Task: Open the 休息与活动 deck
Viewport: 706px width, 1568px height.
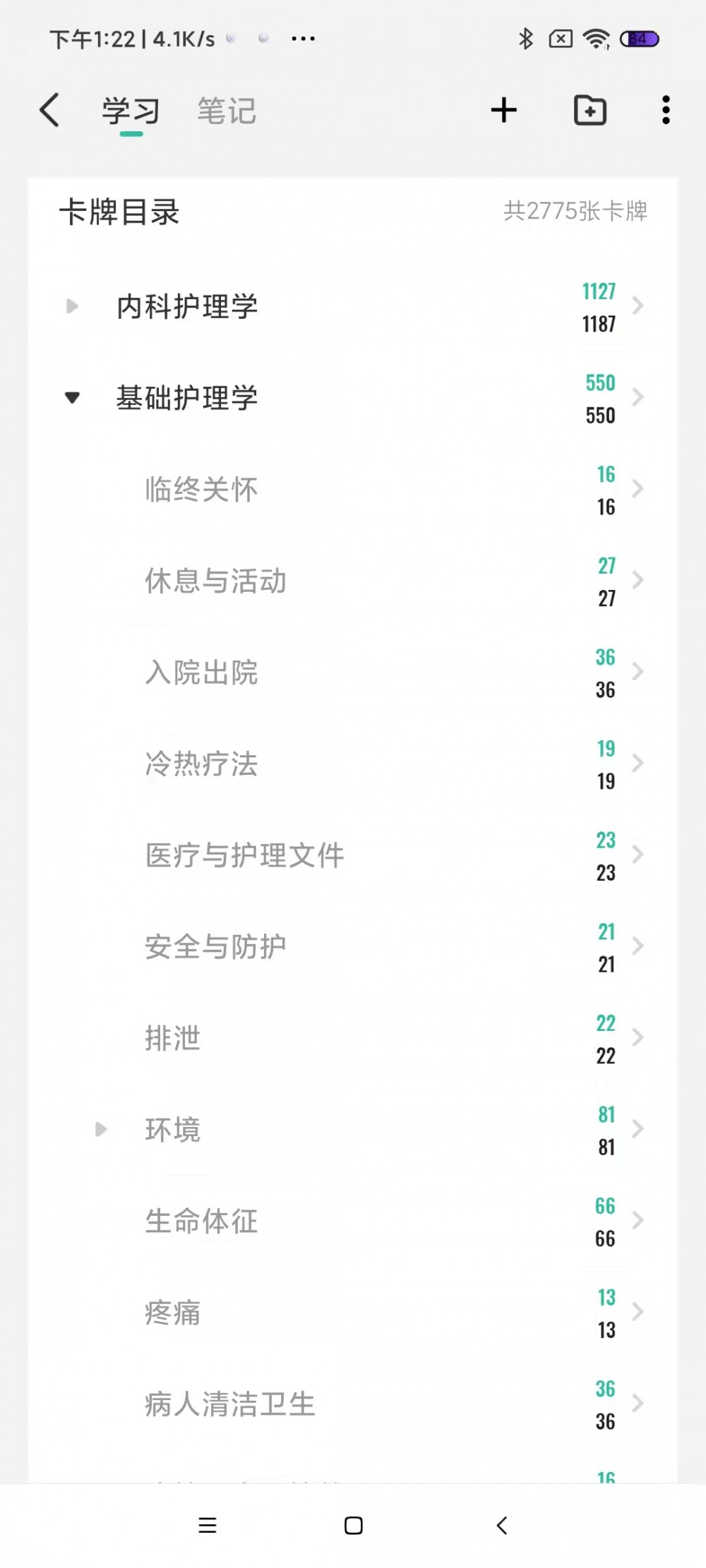Action: click(215, 581)
